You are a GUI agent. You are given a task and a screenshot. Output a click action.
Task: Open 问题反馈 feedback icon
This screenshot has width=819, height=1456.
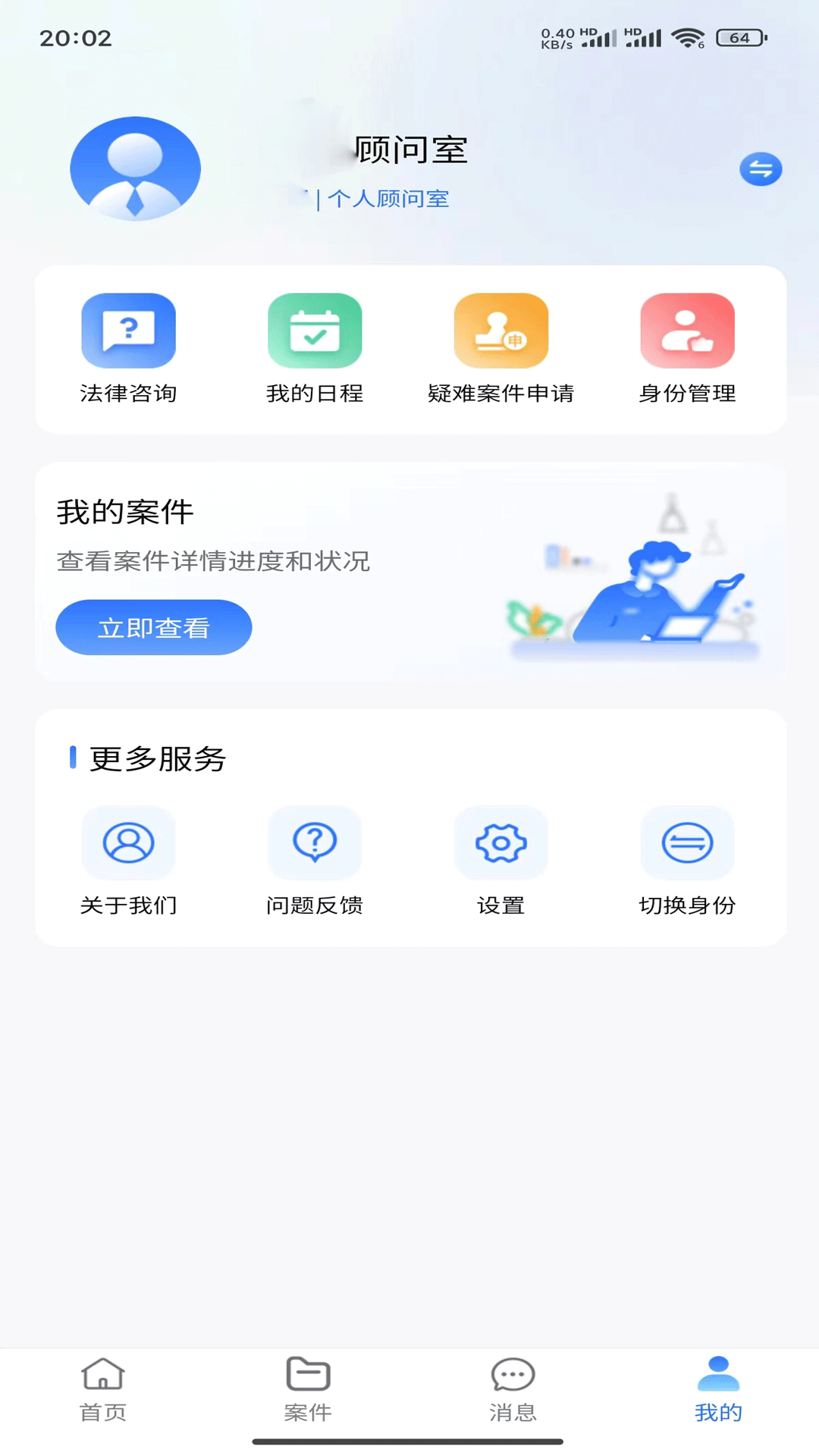tap(315, 843)
